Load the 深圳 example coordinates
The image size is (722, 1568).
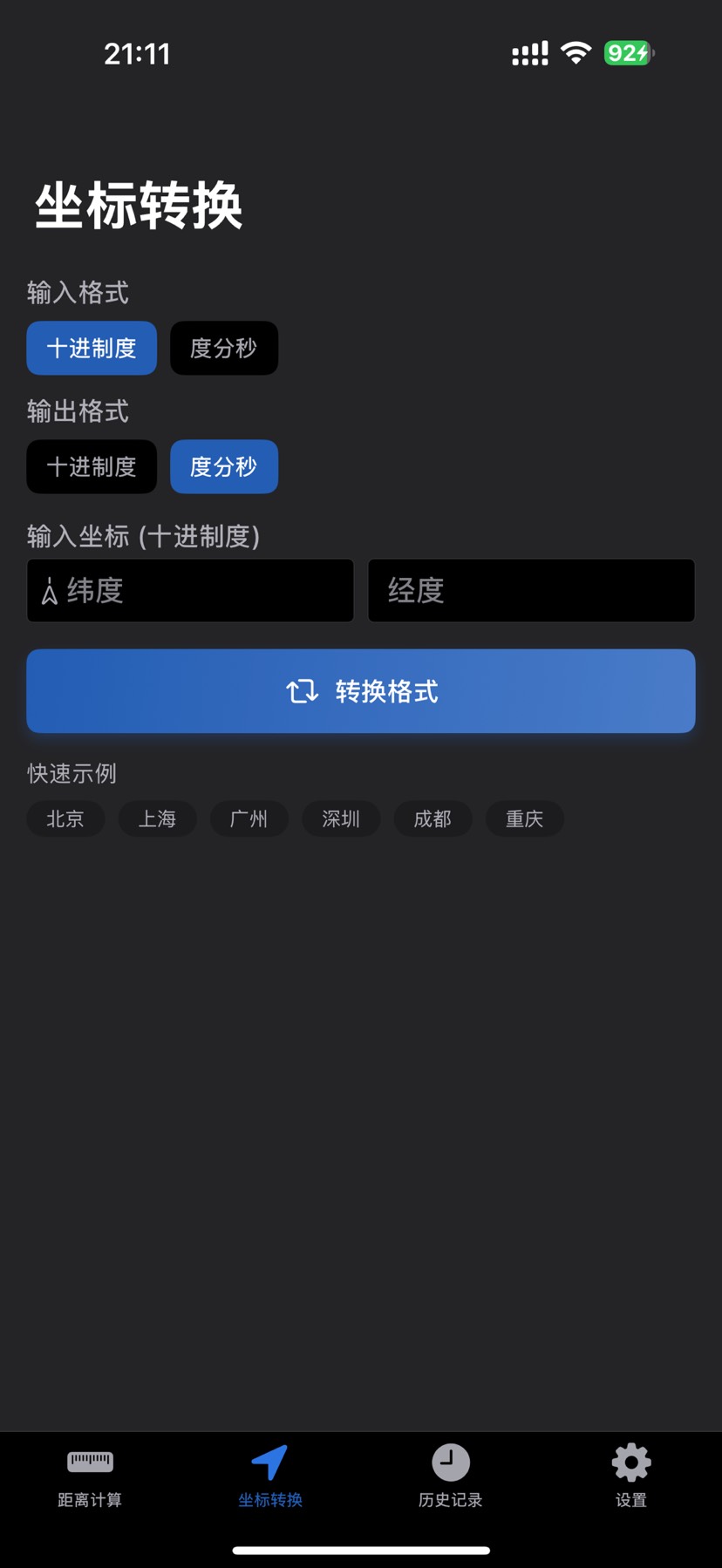tap(341, 818)
